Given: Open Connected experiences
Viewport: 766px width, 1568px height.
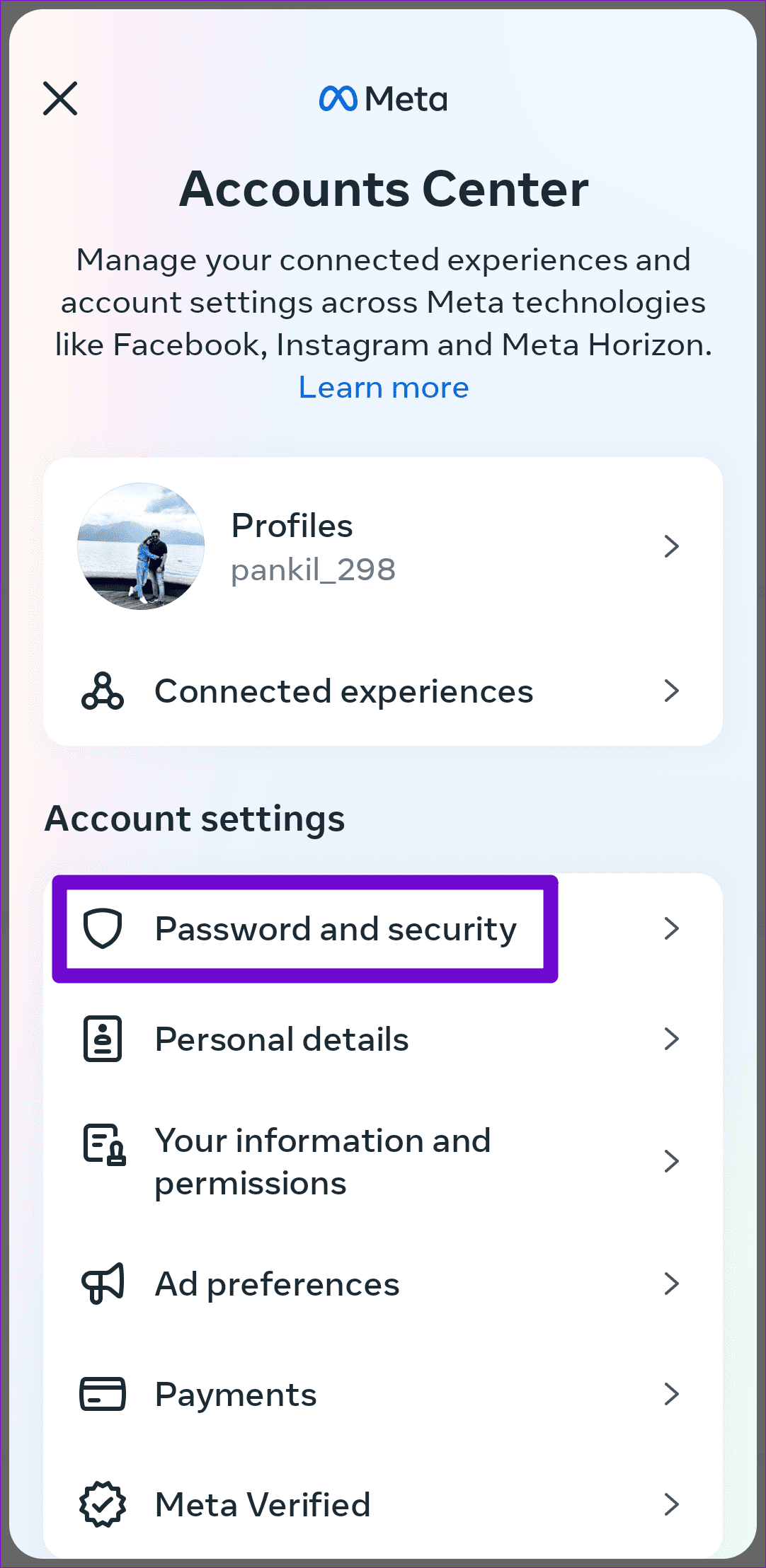Looking at the screenshot, I should coord(382,691).
